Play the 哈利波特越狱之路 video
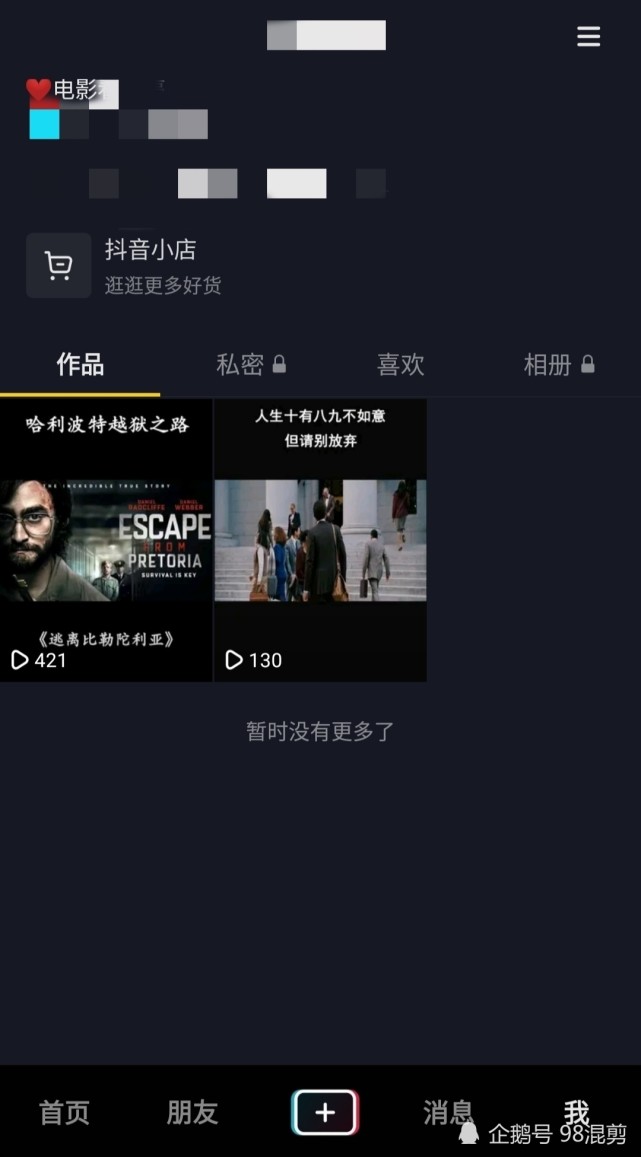Viewport: 641px width, 1157px height. (106, 540)
